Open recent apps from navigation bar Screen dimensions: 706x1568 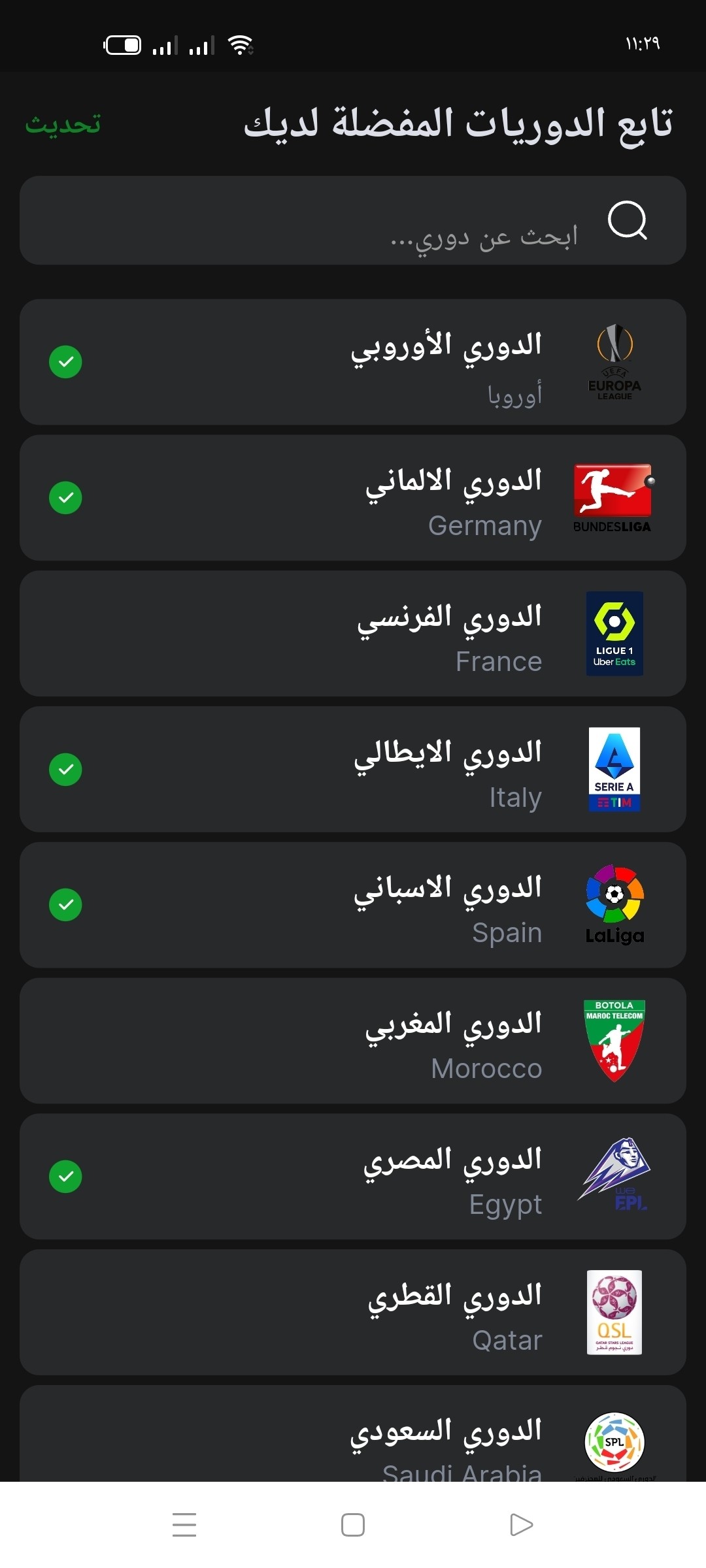184,1525
